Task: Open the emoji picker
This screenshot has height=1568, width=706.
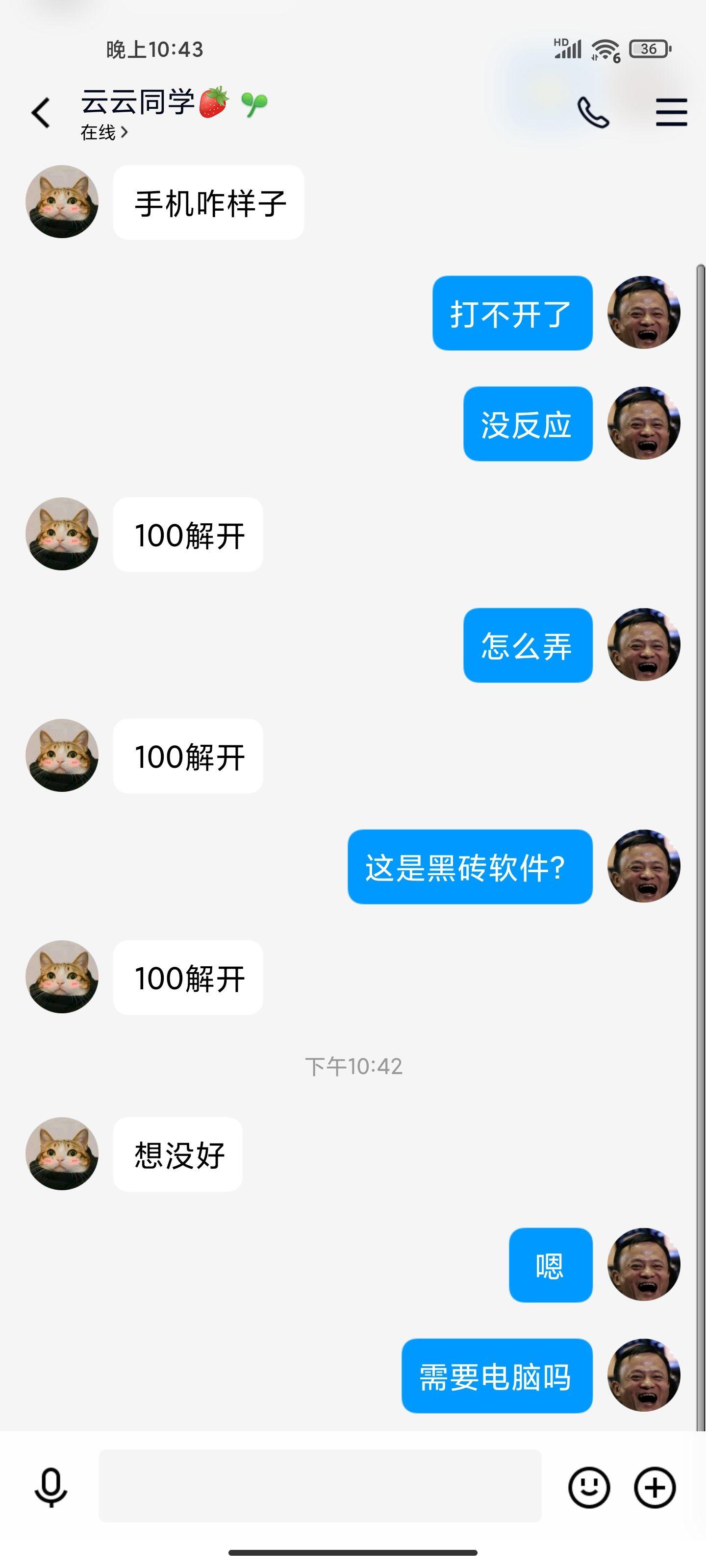Action: (x=588, y=1487)
